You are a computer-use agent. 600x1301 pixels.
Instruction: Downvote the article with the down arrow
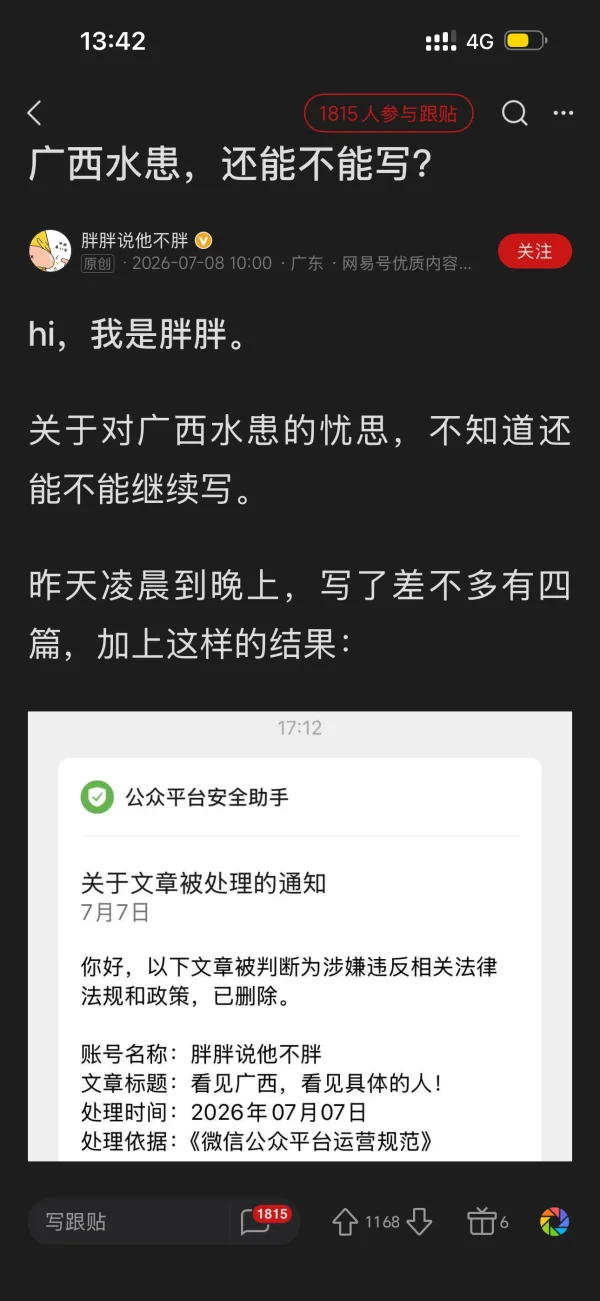(x=419, y=1222)
